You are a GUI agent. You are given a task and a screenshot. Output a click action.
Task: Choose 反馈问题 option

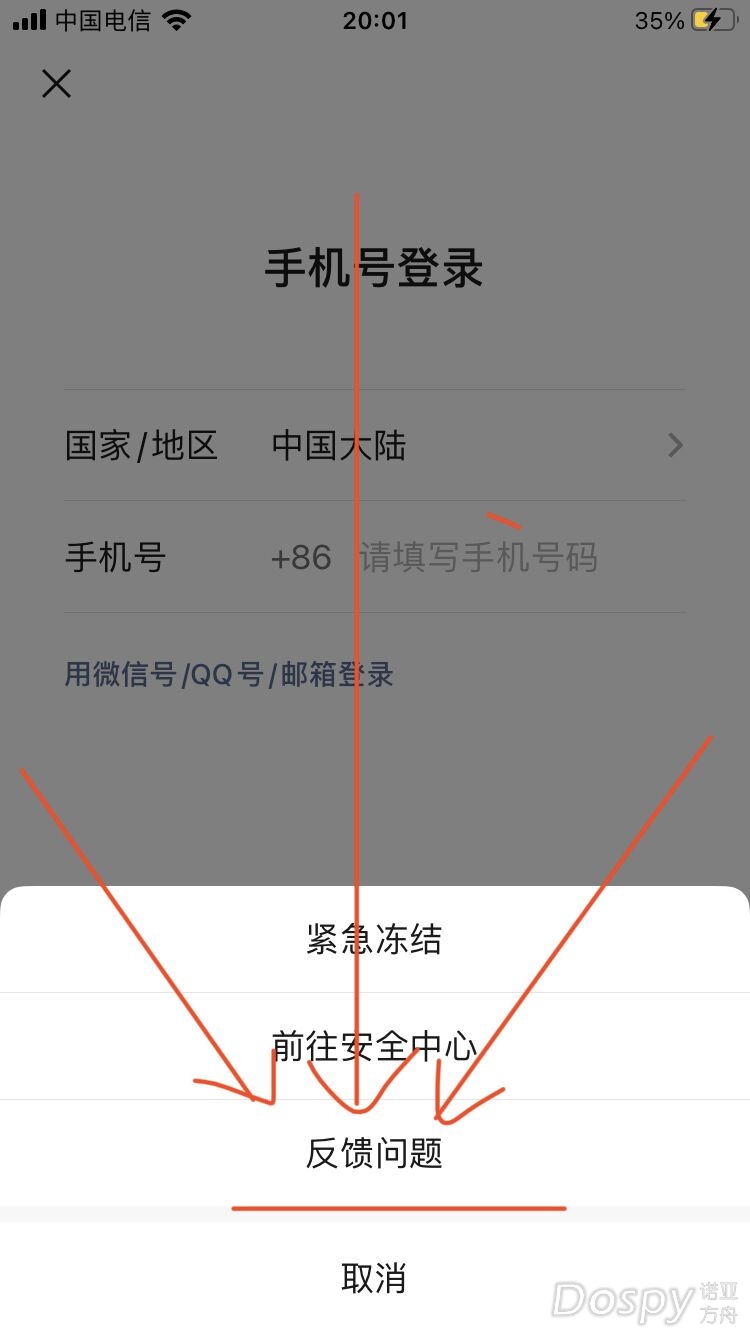click(x=374, y=1153)
